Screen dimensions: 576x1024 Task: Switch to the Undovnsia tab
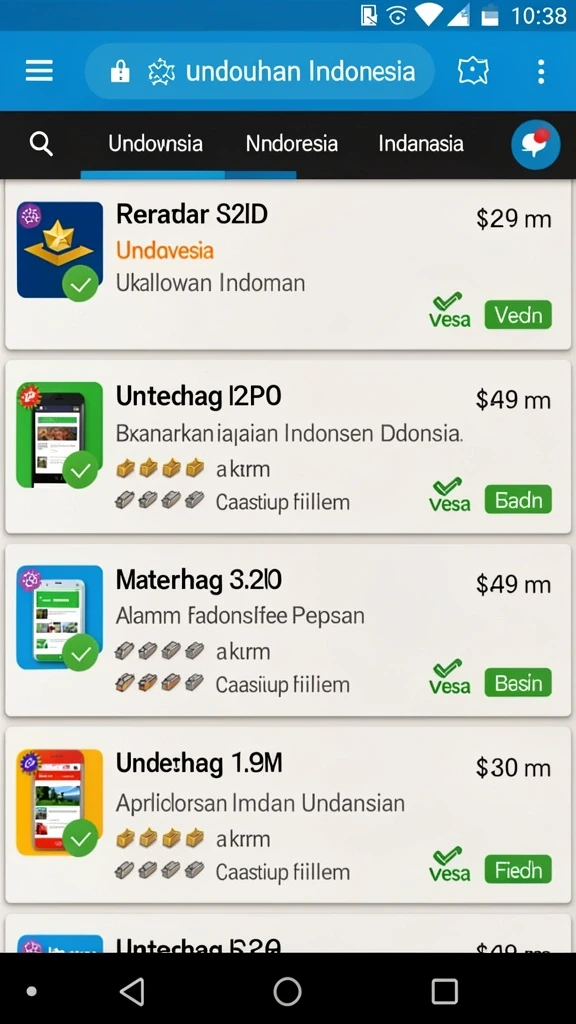click(x=155, y=144)
